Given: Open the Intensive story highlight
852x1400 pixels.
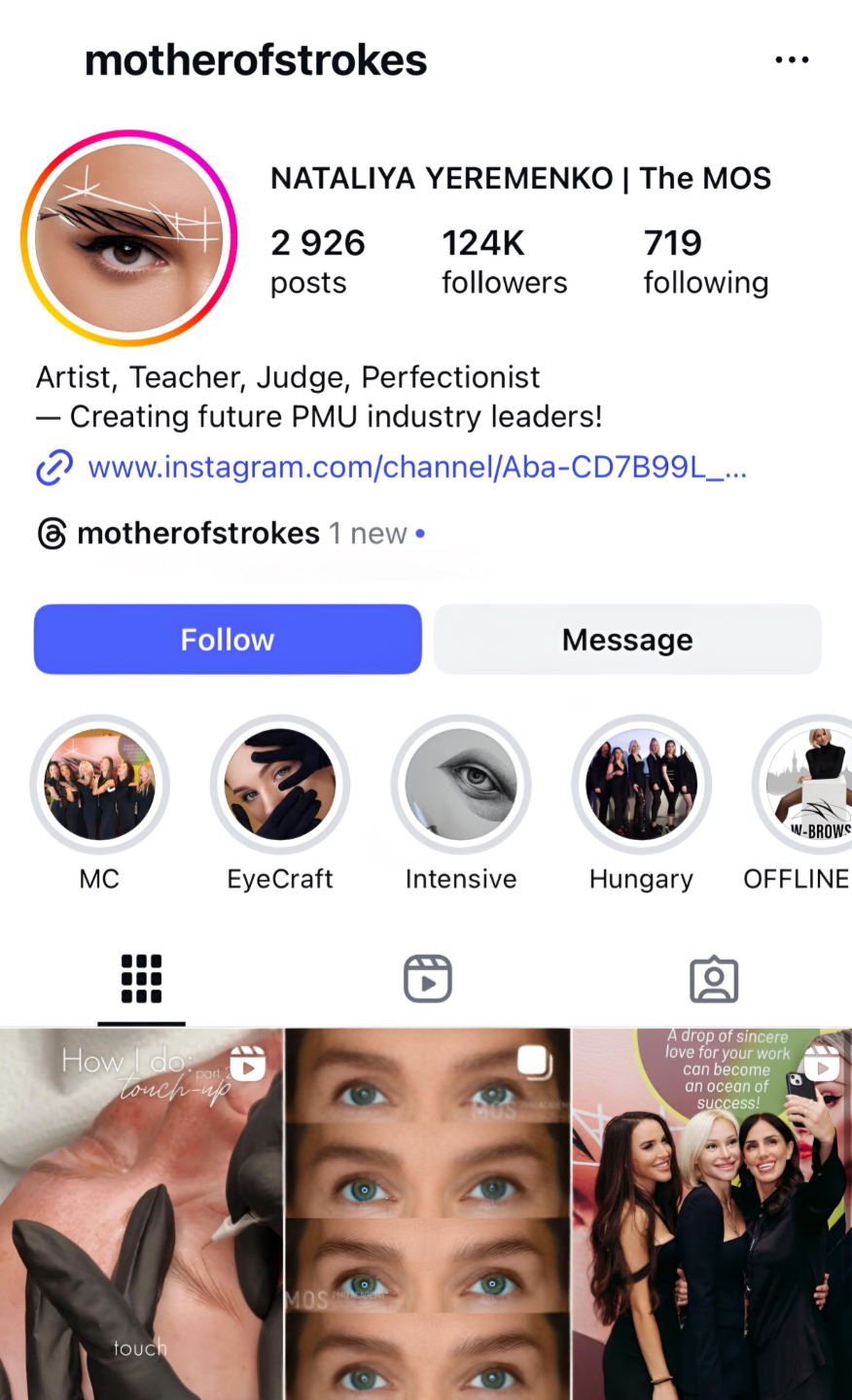Looking at the screenshot, I should coord(461,785).
